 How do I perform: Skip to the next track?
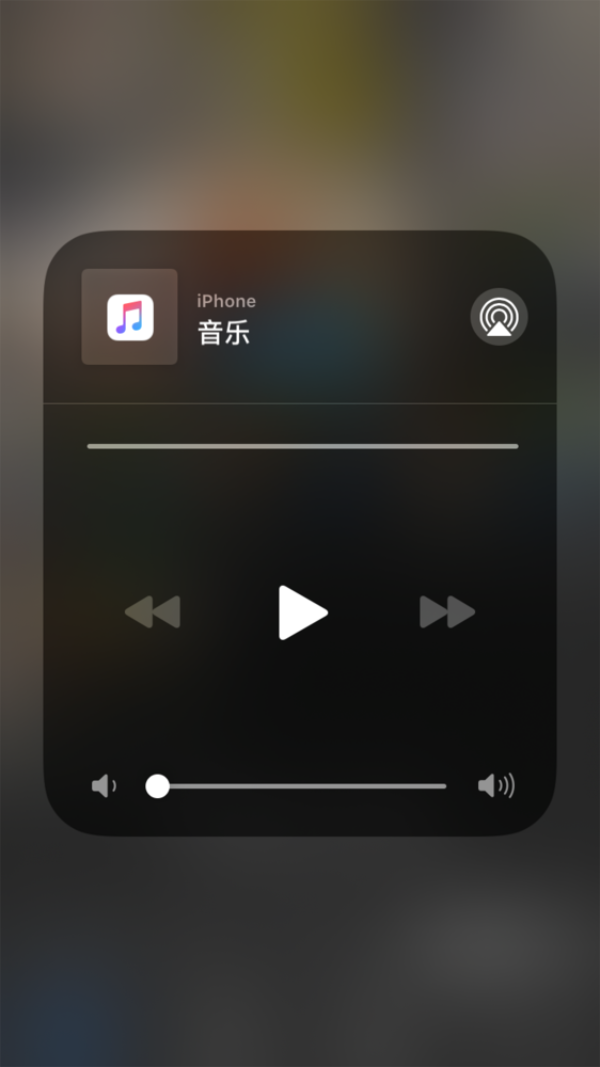(x=447, y=612)
